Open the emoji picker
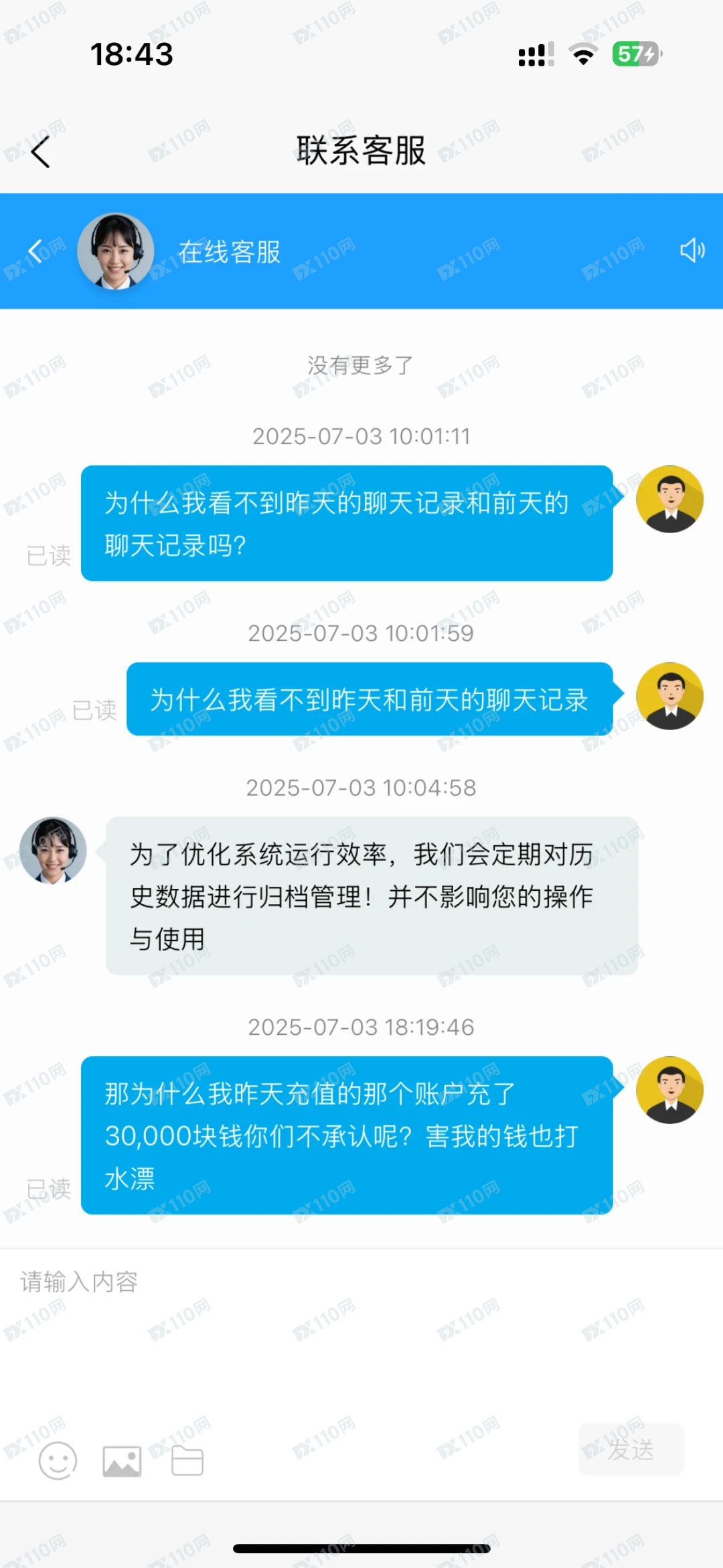The width and height of the screenshot is (723, 1568). coord(58,1460)
